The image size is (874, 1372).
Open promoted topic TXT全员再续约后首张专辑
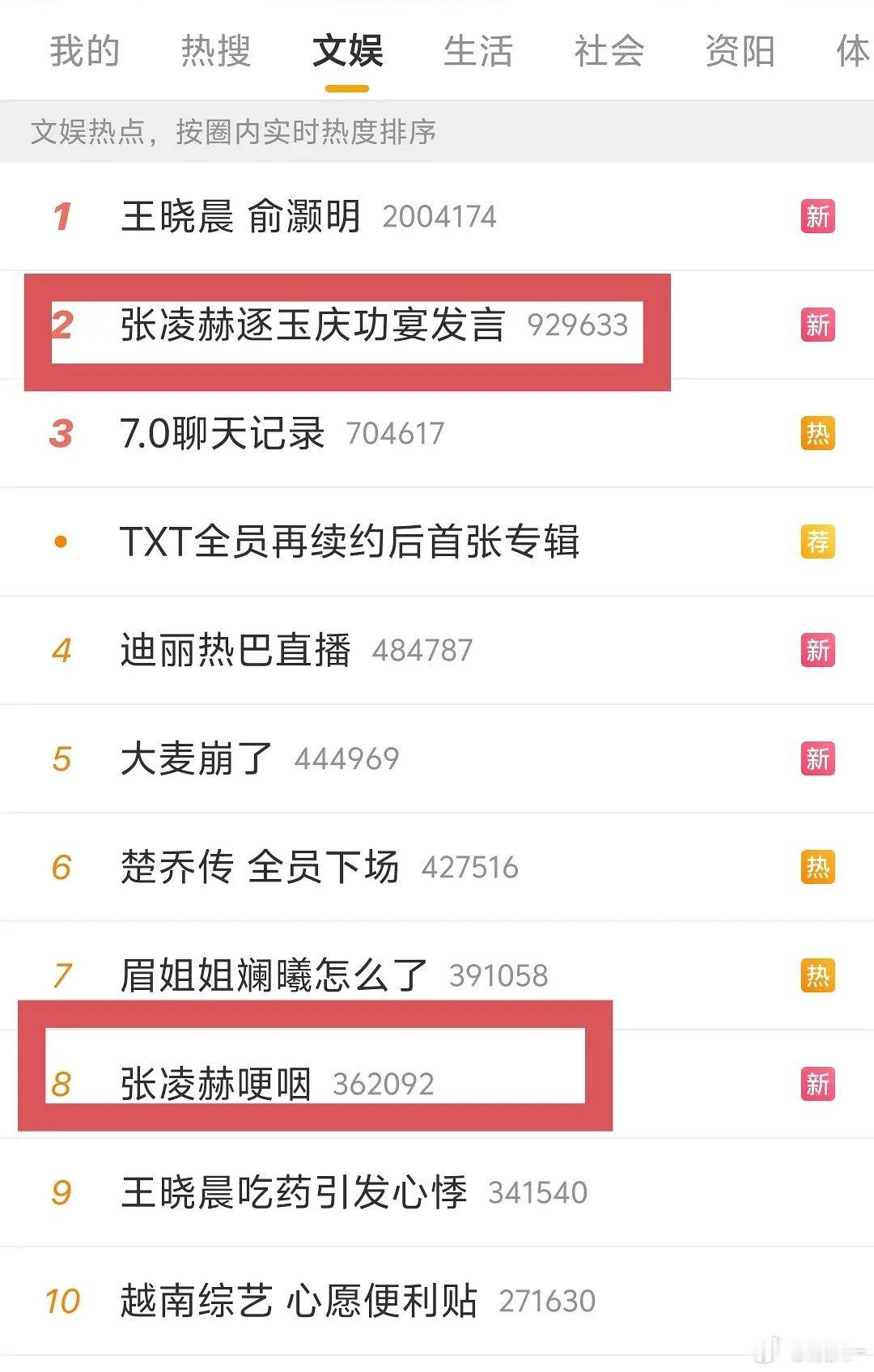350,542
